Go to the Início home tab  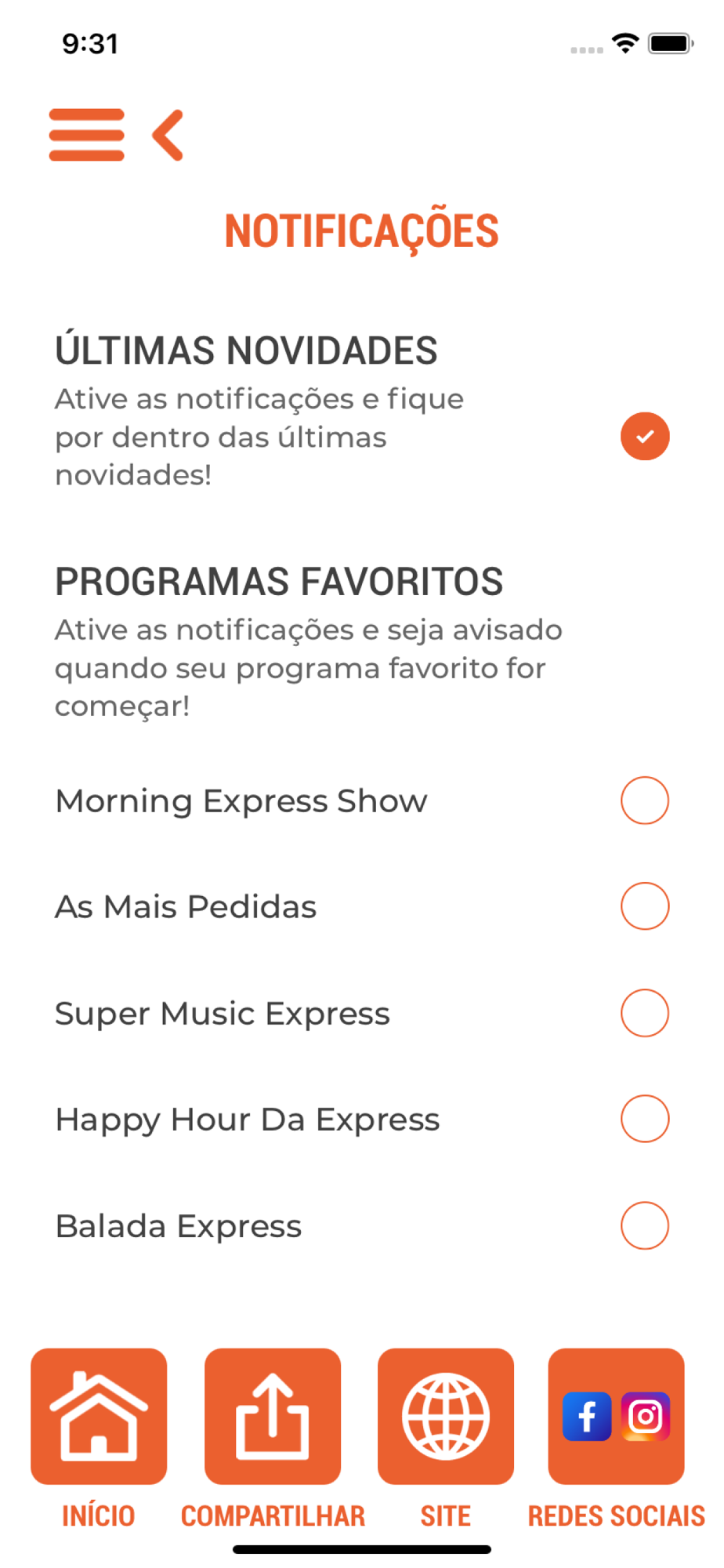[99, 1416]
